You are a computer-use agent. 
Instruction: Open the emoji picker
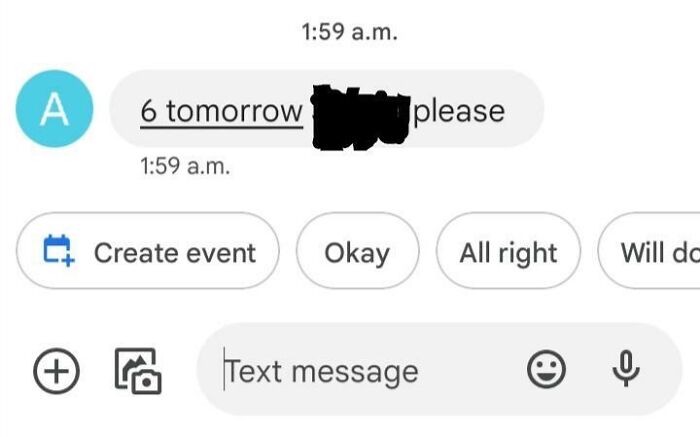tap(546, 370)
